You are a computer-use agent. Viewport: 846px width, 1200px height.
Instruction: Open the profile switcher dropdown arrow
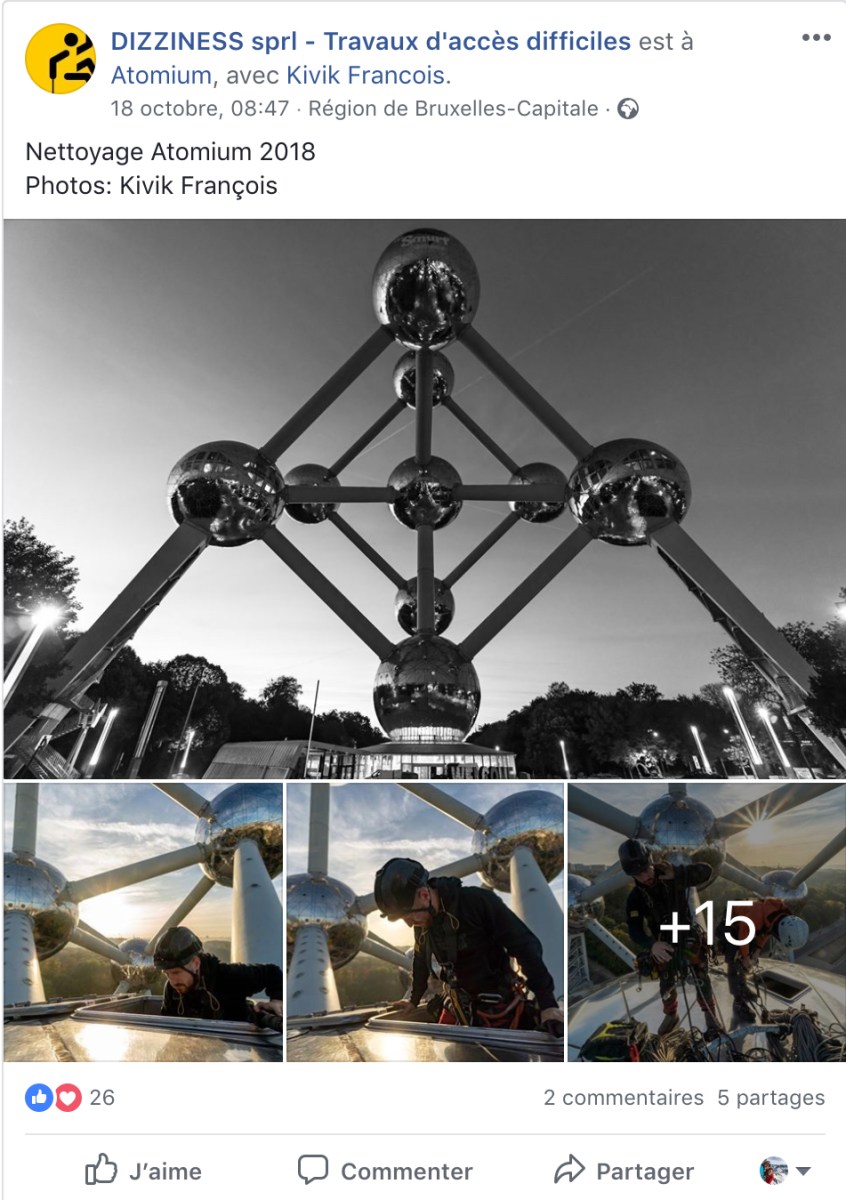pos(803,1171)
